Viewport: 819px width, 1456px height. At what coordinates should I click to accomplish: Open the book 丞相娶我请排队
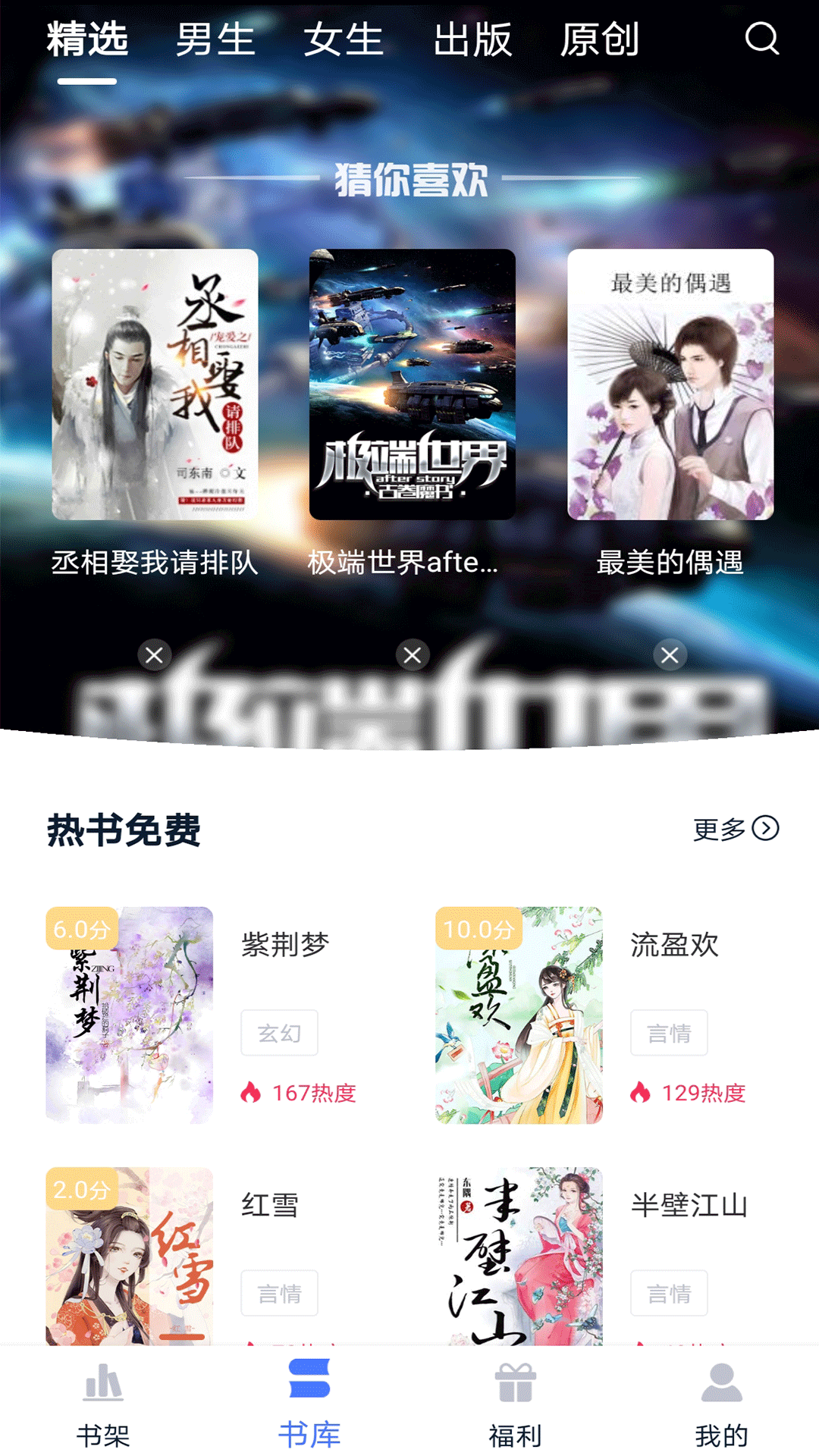[155, 384]
